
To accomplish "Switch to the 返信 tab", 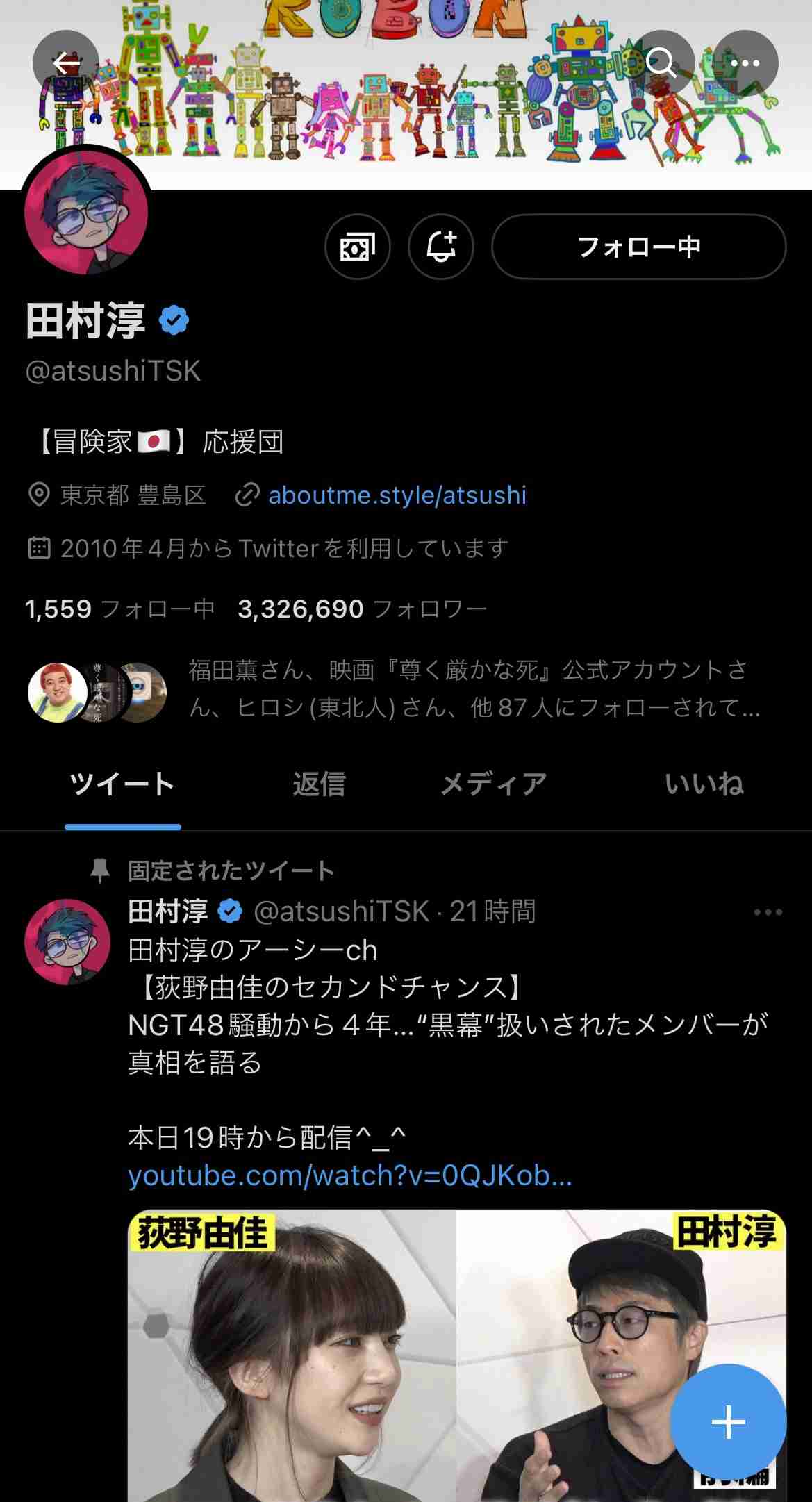I will (319, 784).
